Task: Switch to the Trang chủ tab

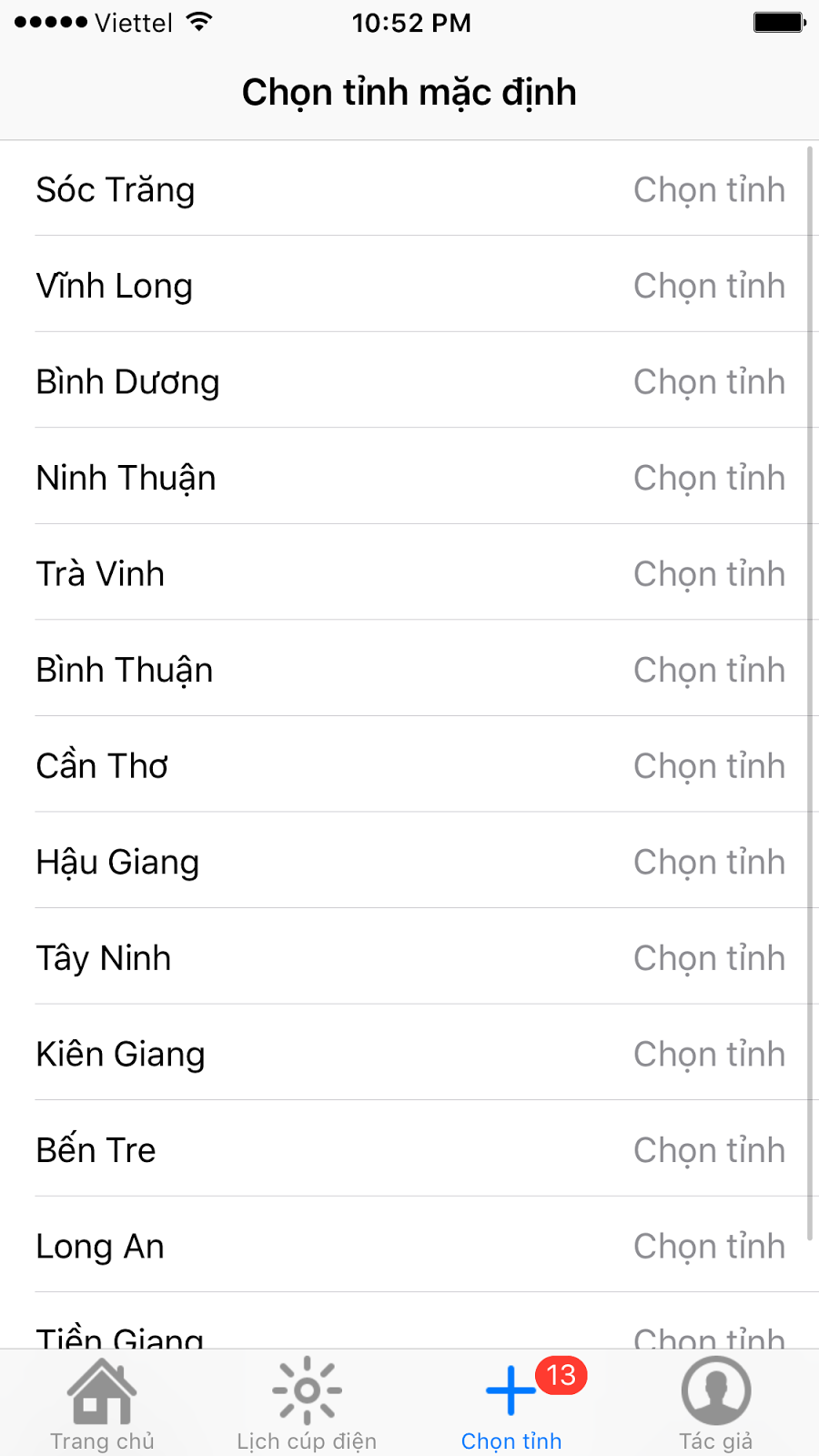Action: (x=102, y=1403)
